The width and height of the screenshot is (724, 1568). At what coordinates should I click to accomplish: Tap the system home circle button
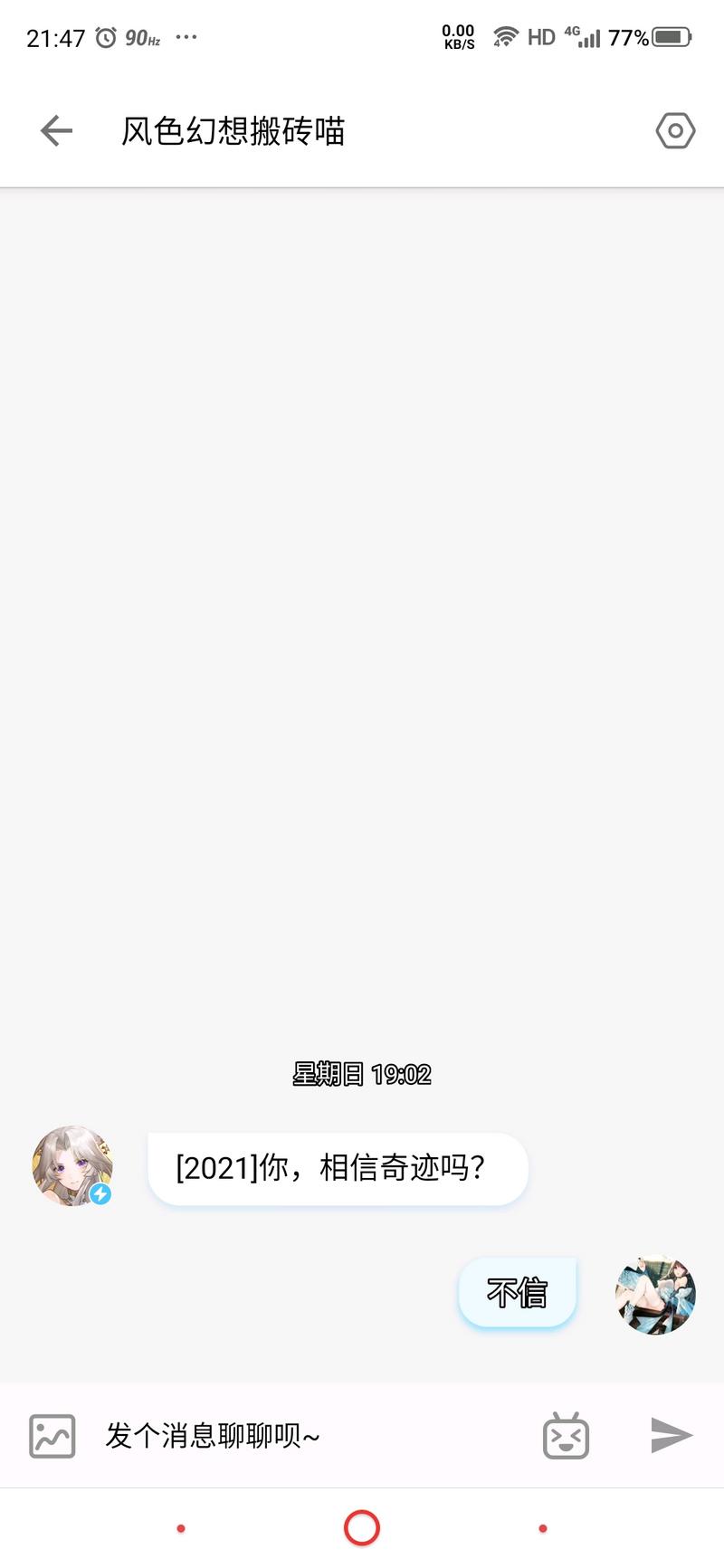(x=362, y=1528)
